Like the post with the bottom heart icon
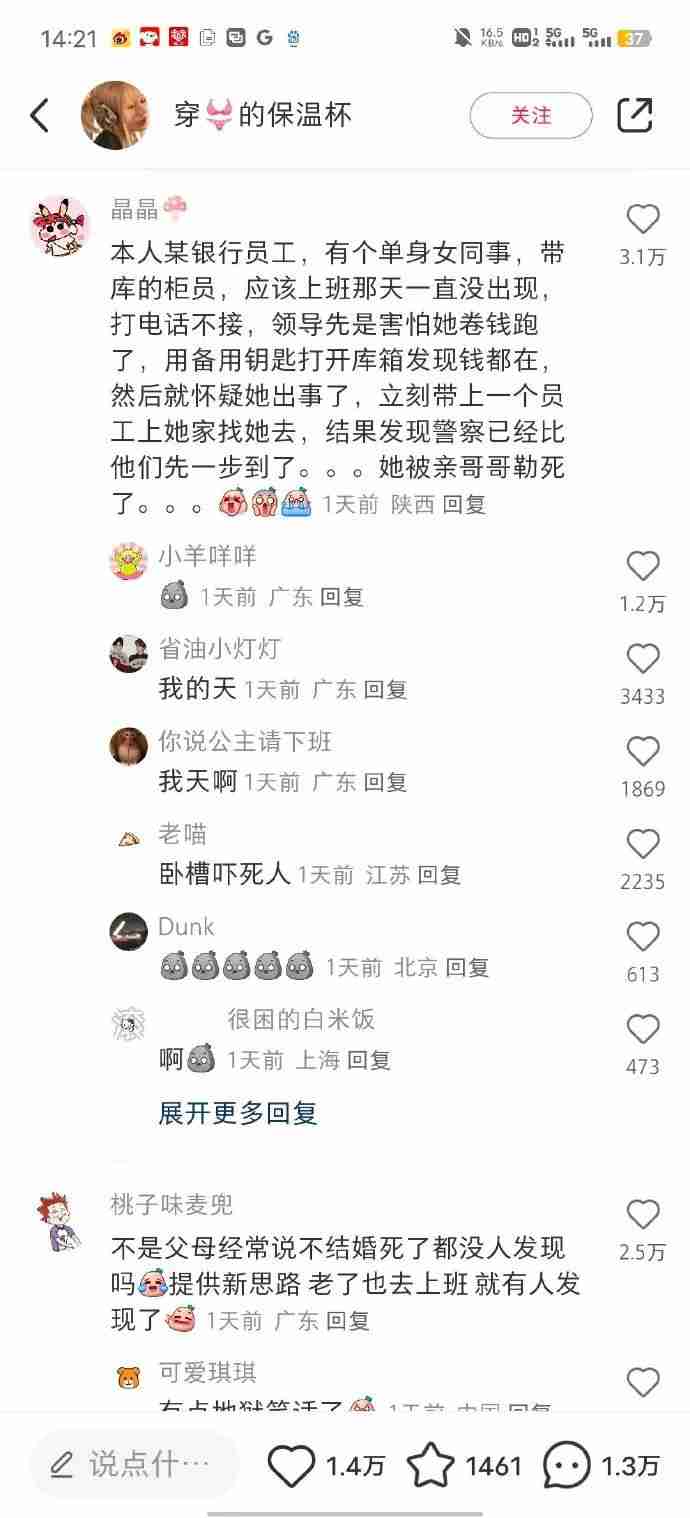690x1518 pixels. [x=292, y=1466]
